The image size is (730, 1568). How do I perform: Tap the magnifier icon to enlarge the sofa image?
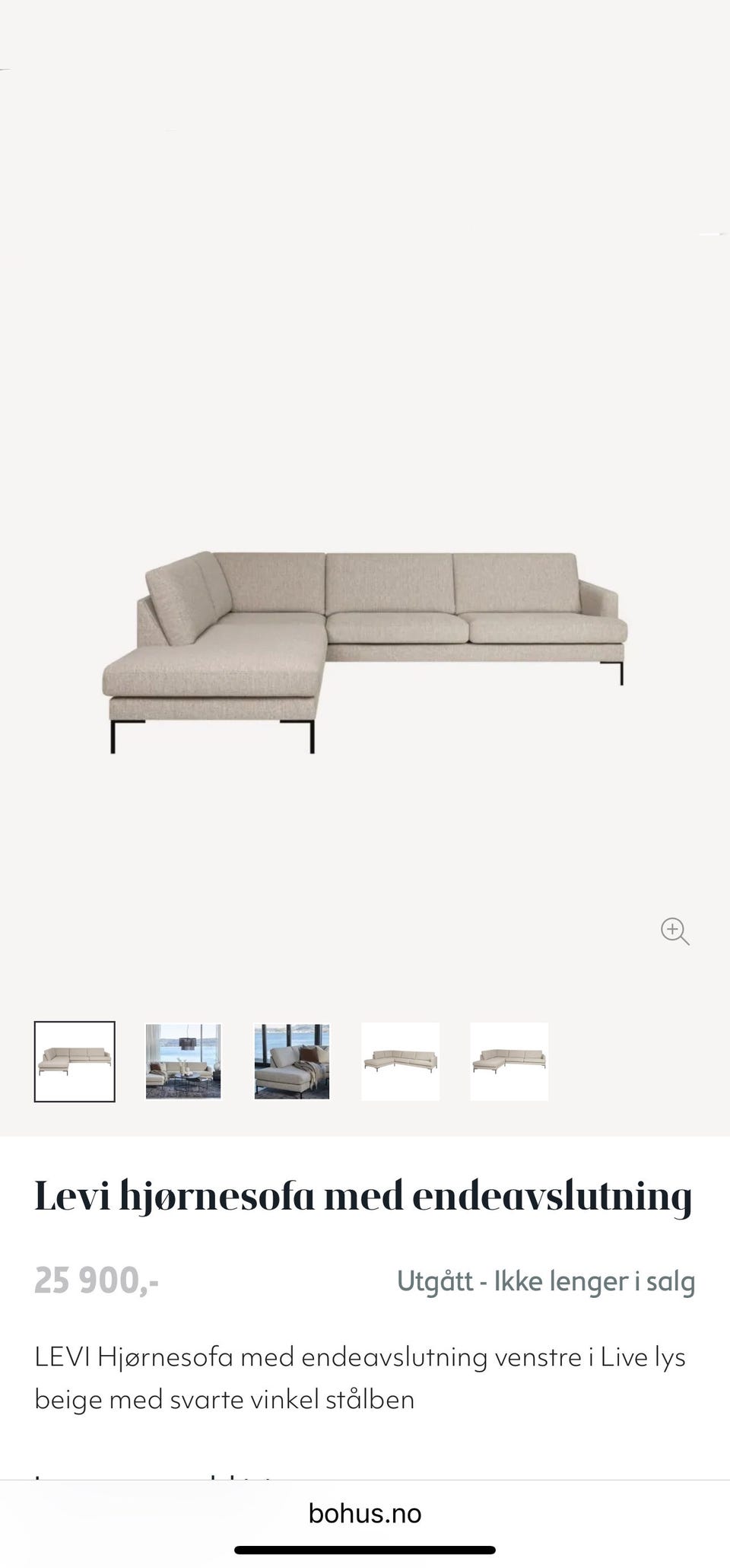point(674,931)
